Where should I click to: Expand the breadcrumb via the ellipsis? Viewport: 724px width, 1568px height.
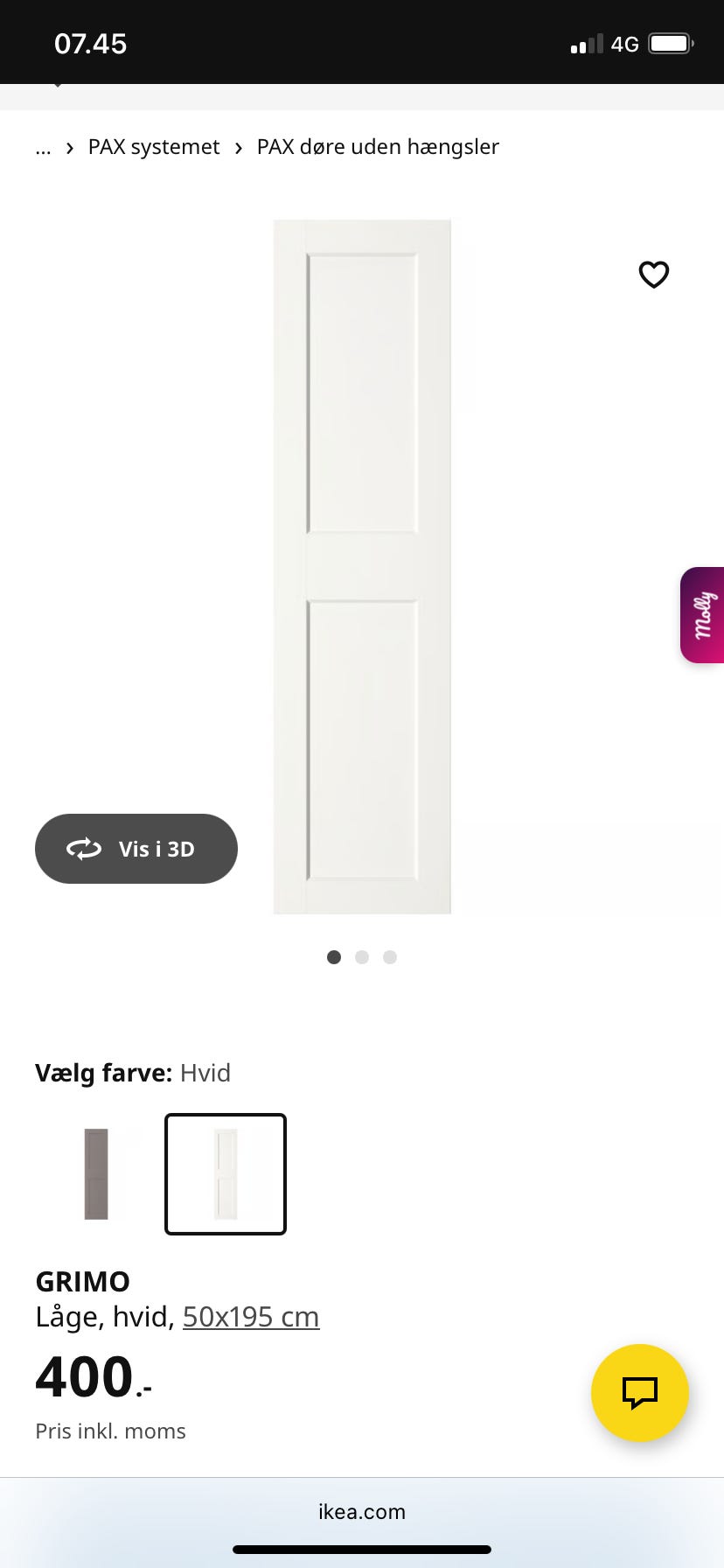pos(42,149)
